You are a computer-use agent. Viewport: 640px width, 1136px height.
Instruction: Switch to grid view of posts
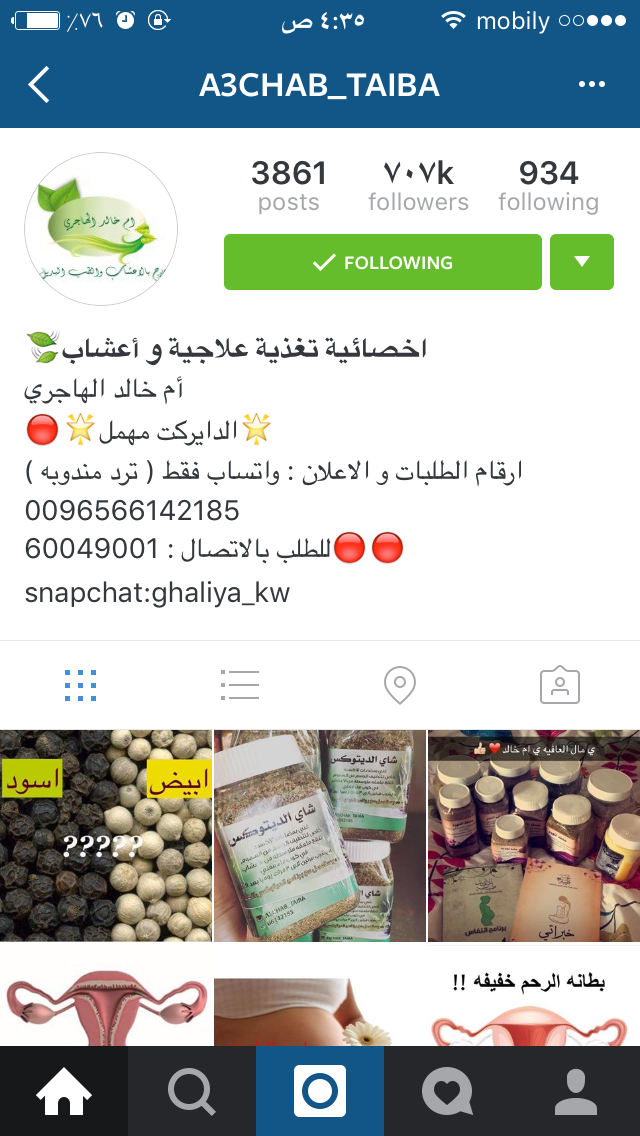[80, 685]
